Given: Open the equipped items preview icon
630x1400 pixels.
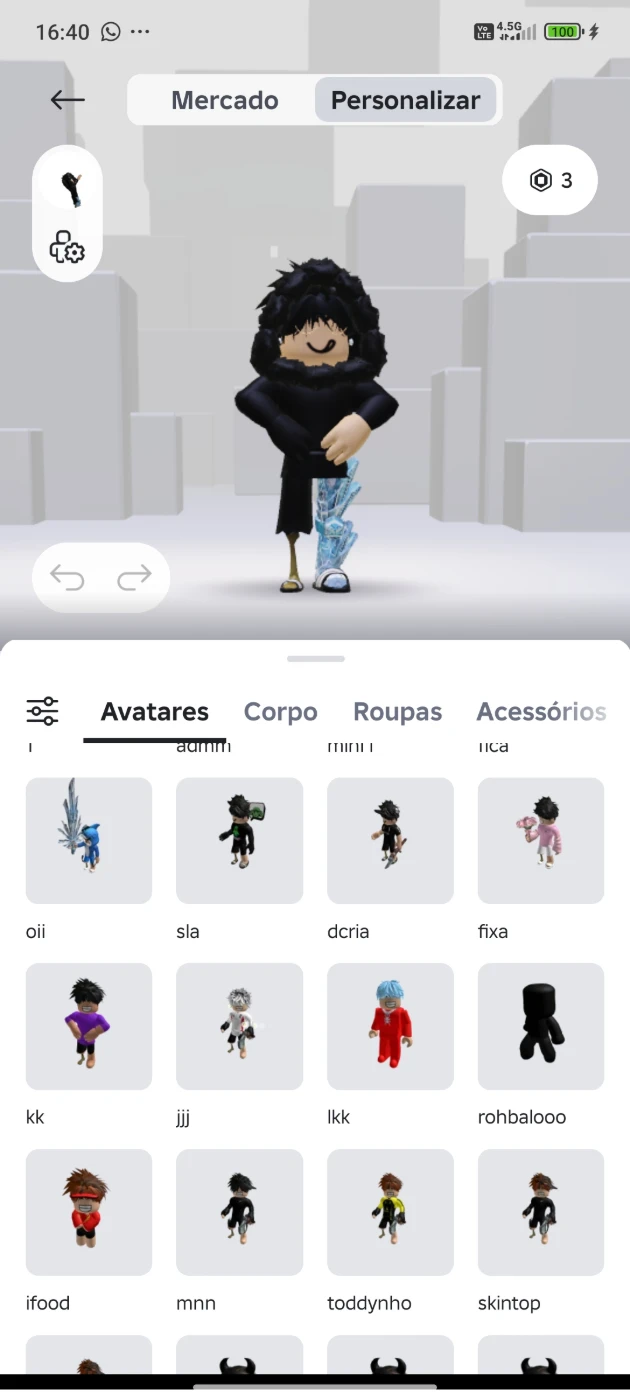Looking at the screenshot, I should pos(69,187).
